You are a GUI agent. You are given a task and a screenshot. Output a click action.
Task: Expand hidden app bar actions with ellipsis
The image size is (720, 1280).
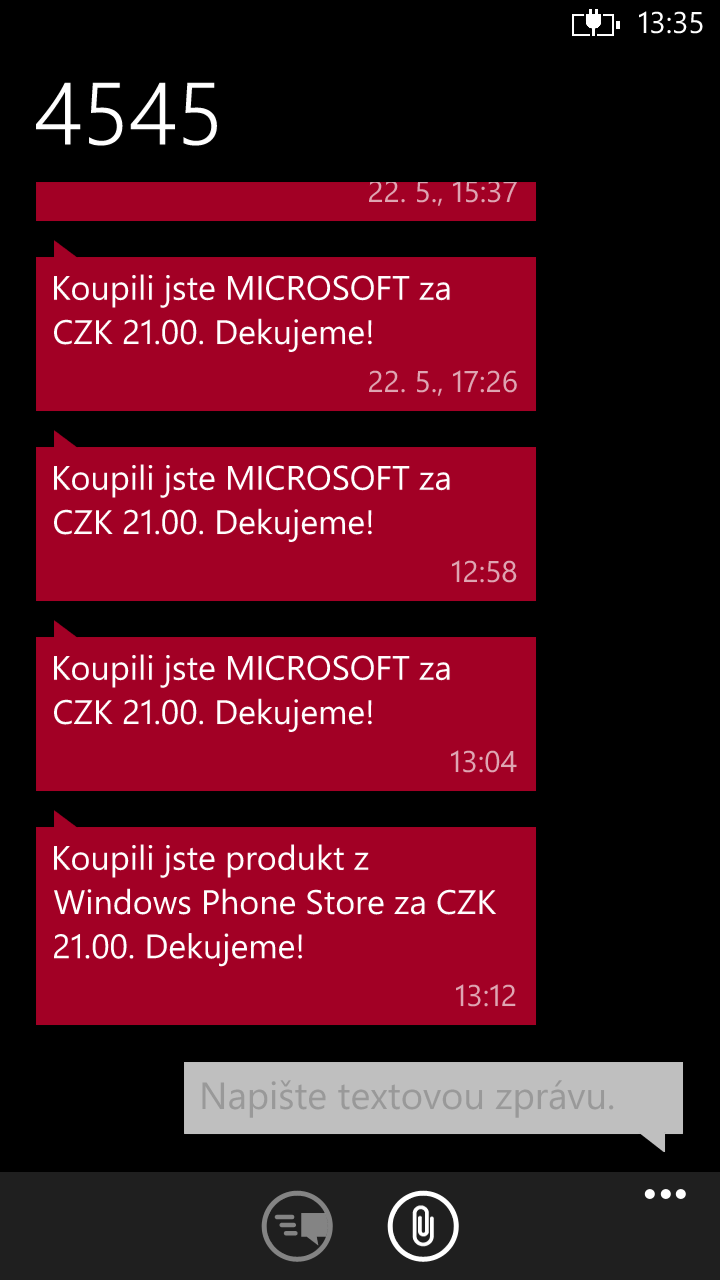[x=664, y=1193]
